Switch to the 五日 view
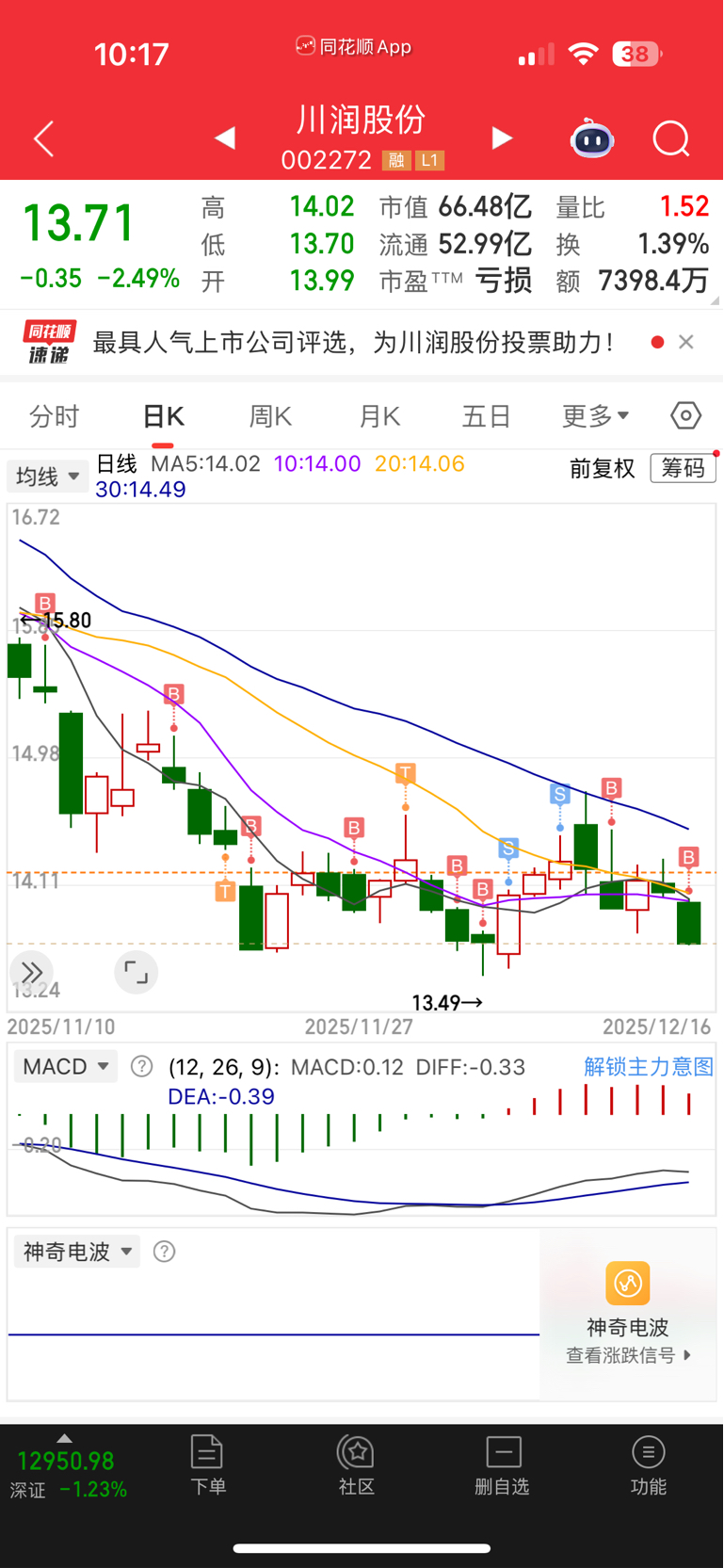The height and width of the screenshot is (1568, 724). tap(486, 416)
